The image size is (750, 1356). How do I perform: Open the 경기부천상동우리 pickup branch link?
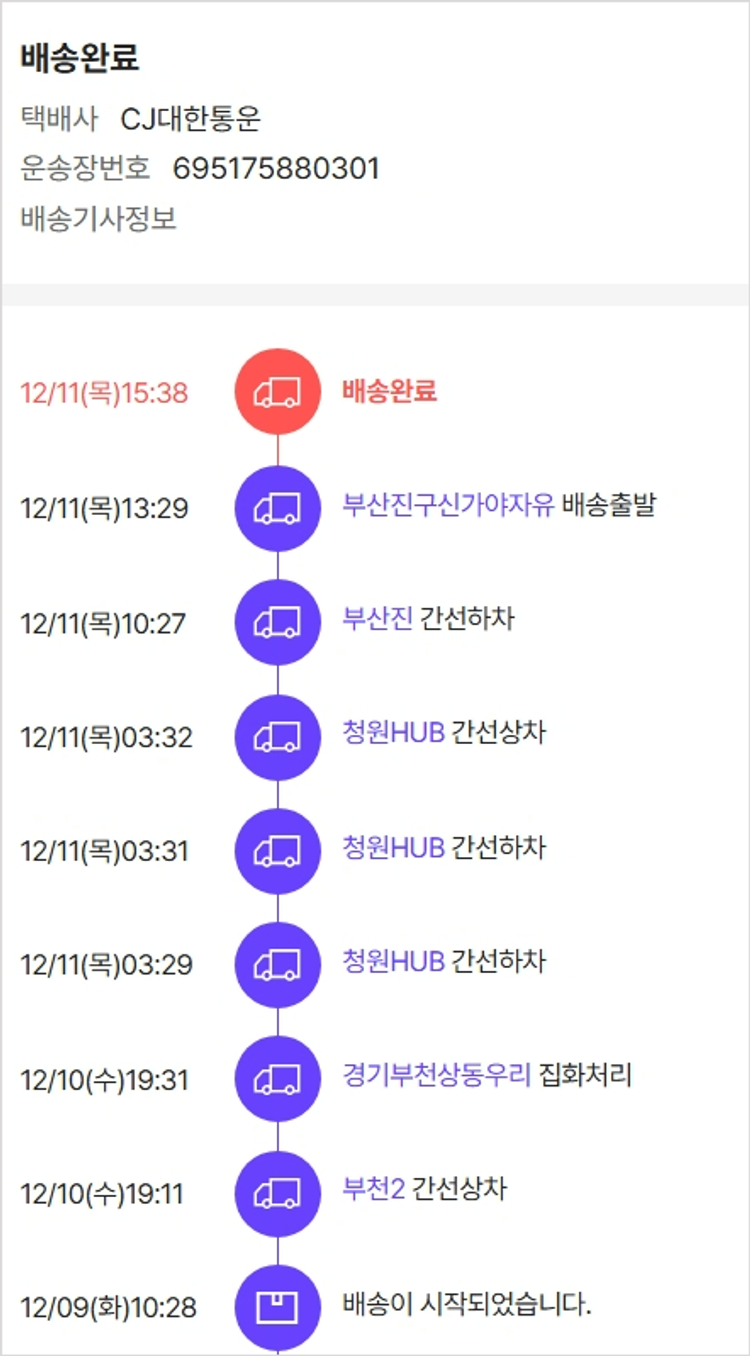[x=436, y=1077]
